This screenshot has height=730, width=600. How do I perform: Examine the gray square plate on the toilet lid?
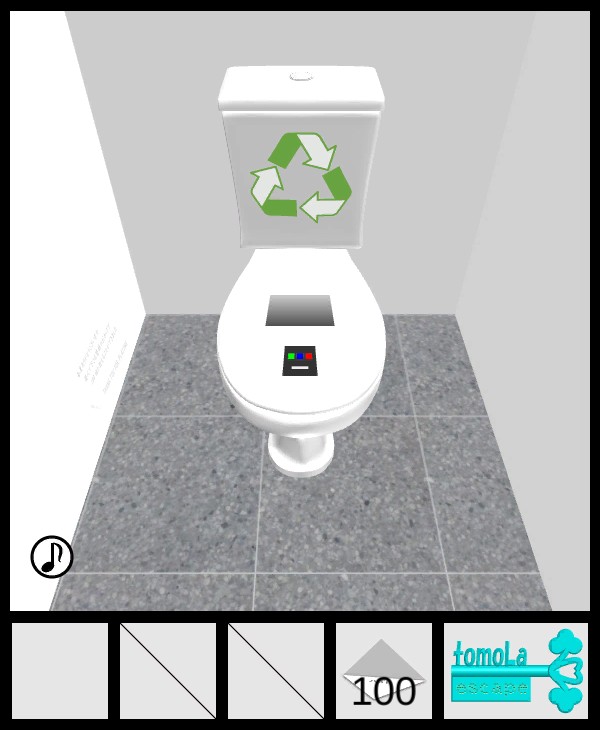[x=300, y=310]
